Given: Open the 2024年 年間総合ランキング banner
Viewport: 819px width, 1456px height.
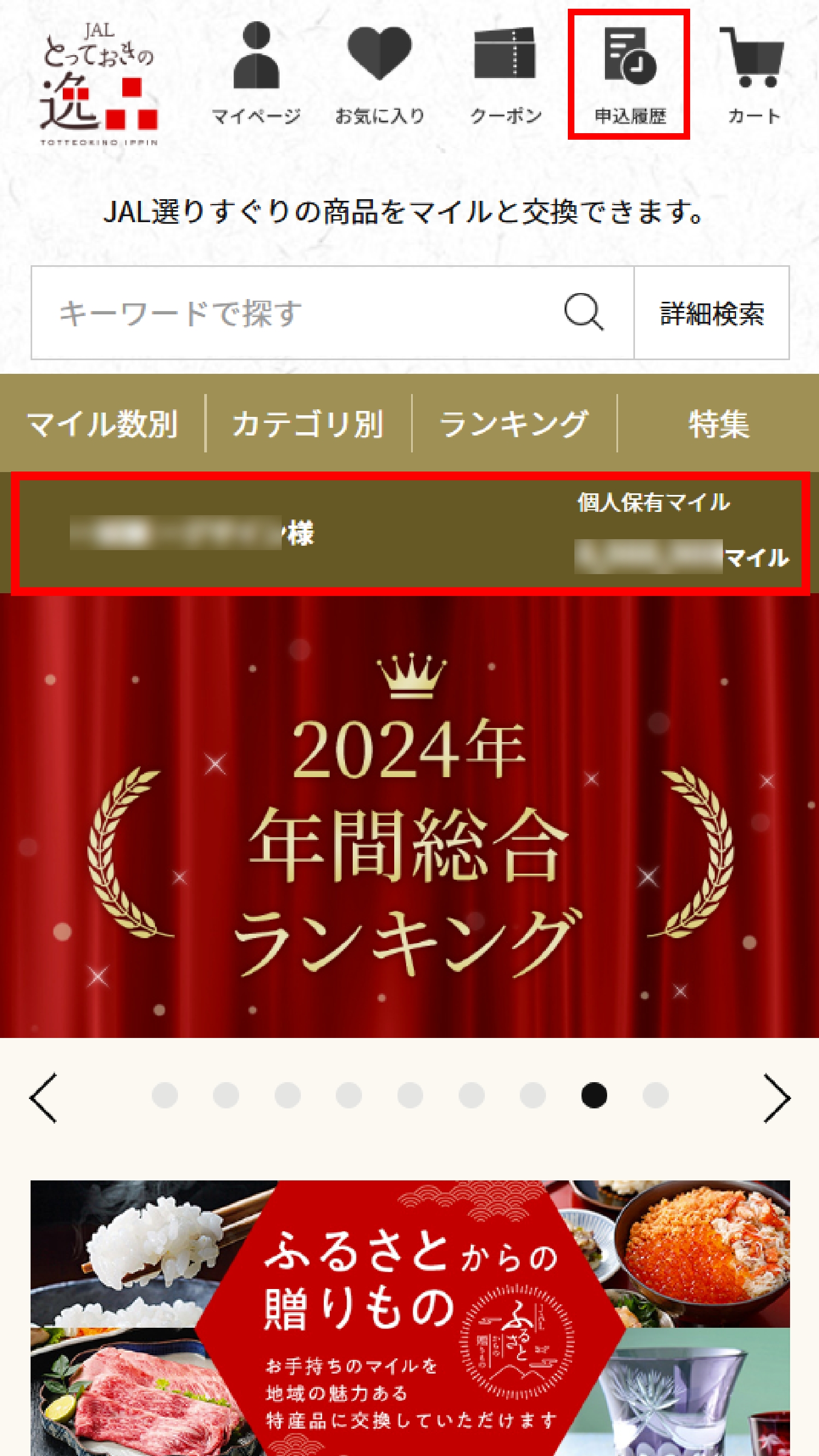Looking at the screenshot, I should (410, 817).
